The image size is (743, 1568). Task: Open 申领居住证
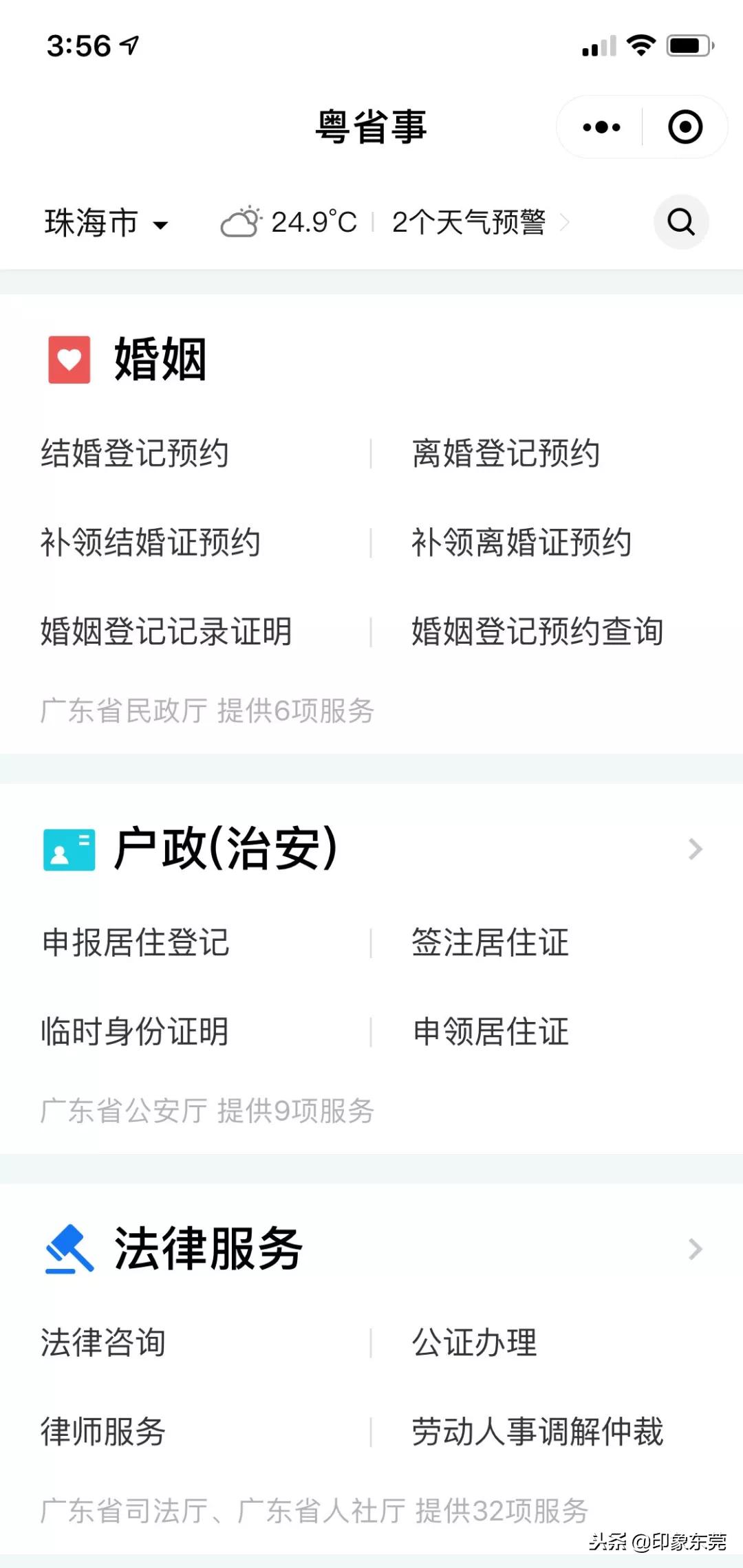[x=490, y=1032]
